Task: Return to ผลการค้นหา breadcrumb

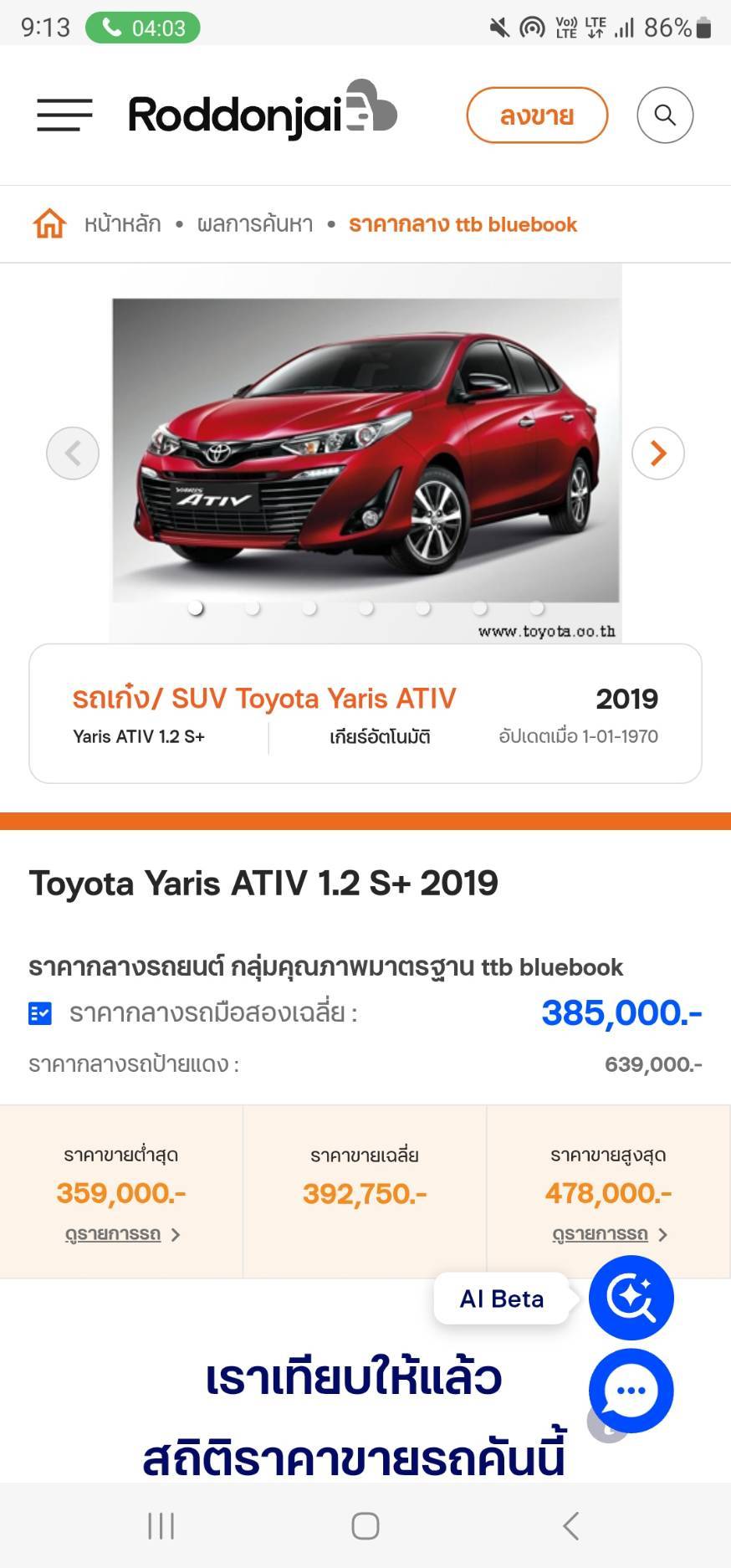Action: tap(255, 224)
